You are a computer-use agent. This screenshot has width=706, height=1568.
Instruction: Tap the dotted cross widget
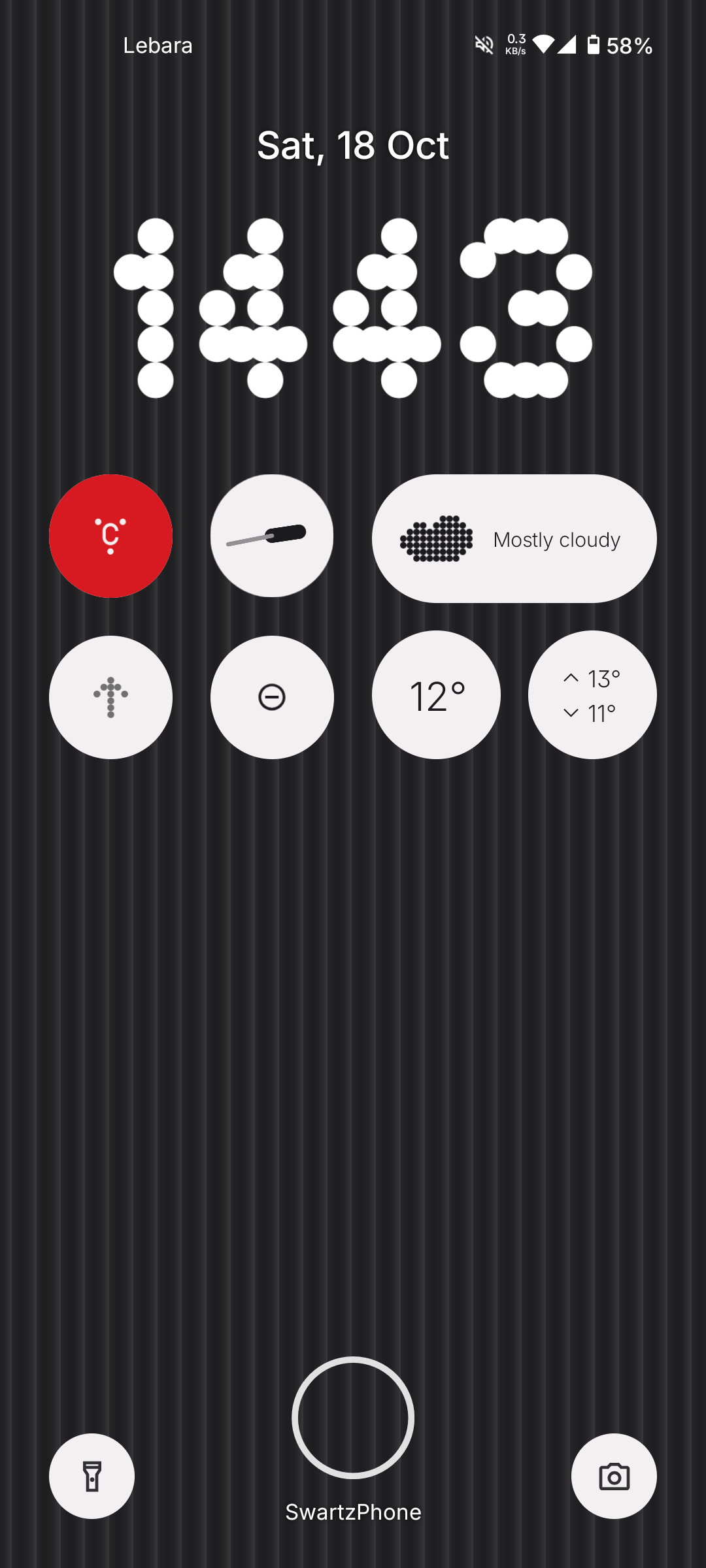pyautogui.click(x=110, y=697)
